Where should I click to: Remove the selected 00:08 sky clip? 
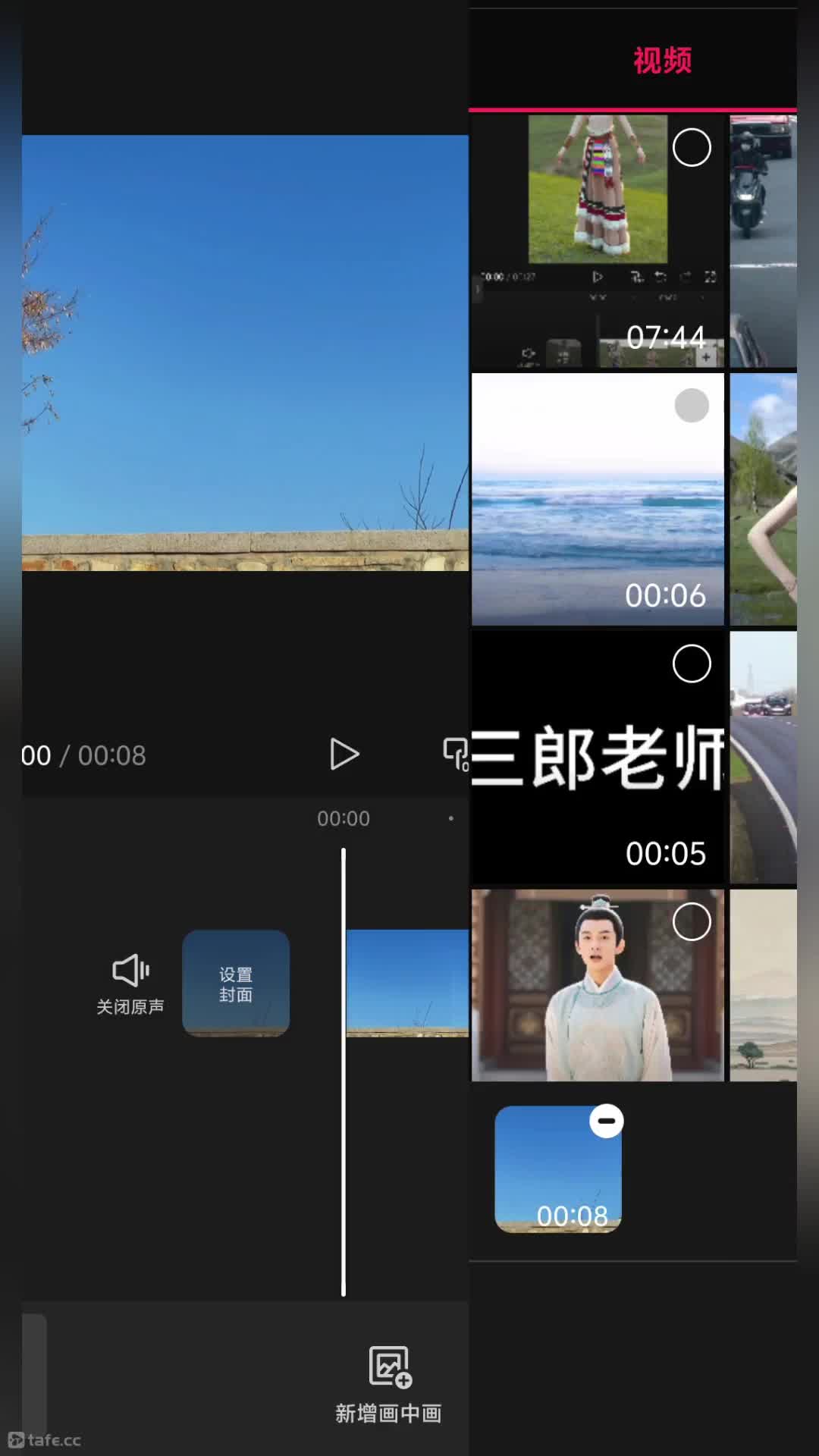(x=607, y=1121)
